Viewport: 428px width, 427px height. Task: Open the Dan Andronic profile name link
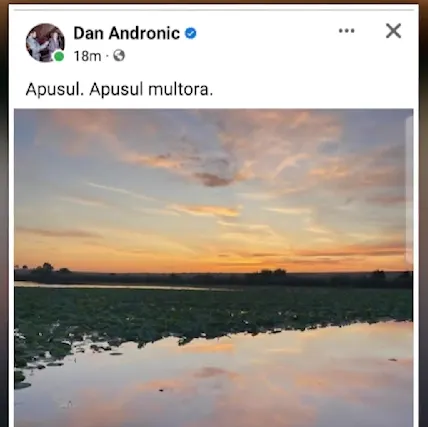pyautogui.click(x=127, y=33)
